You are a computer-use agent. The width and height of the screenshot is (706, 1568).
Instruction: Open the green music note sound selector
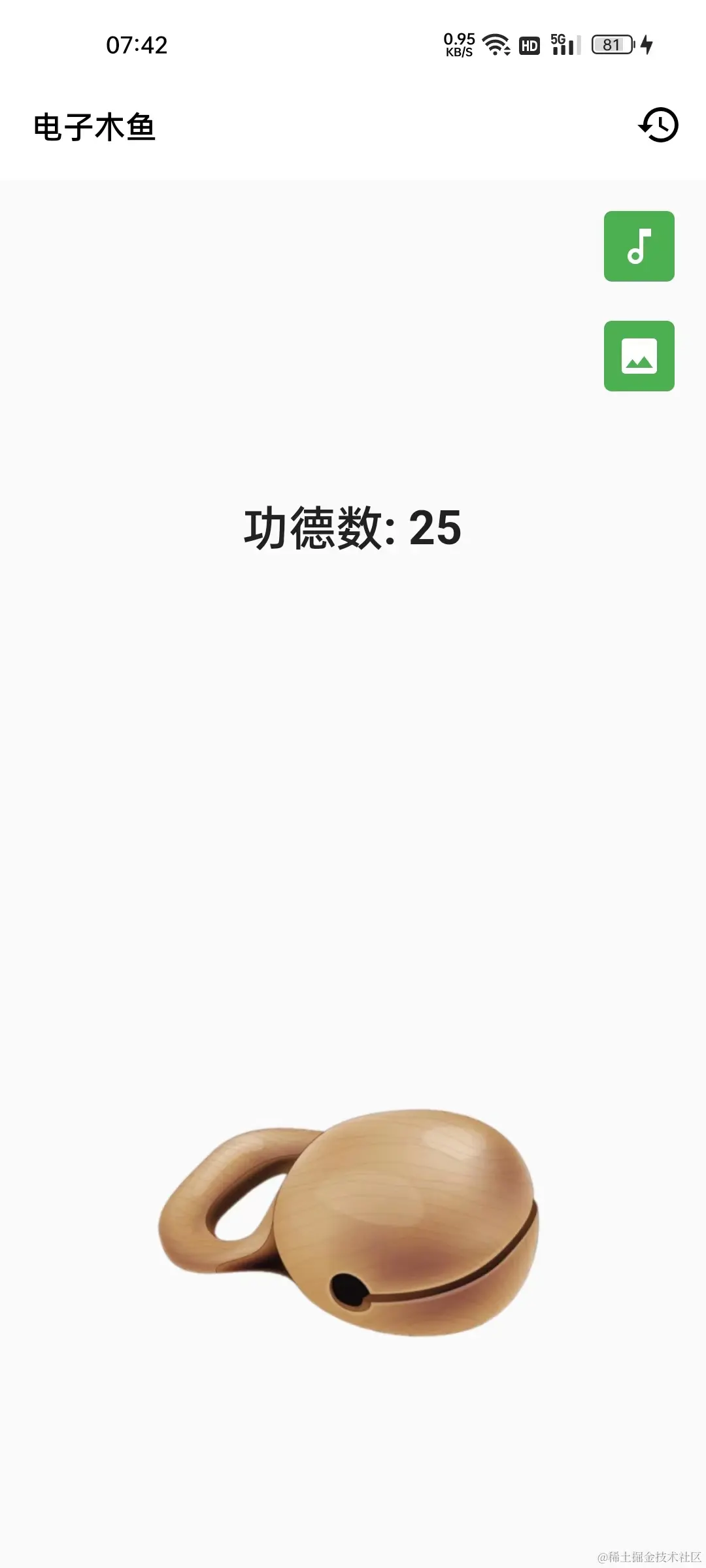639,246
